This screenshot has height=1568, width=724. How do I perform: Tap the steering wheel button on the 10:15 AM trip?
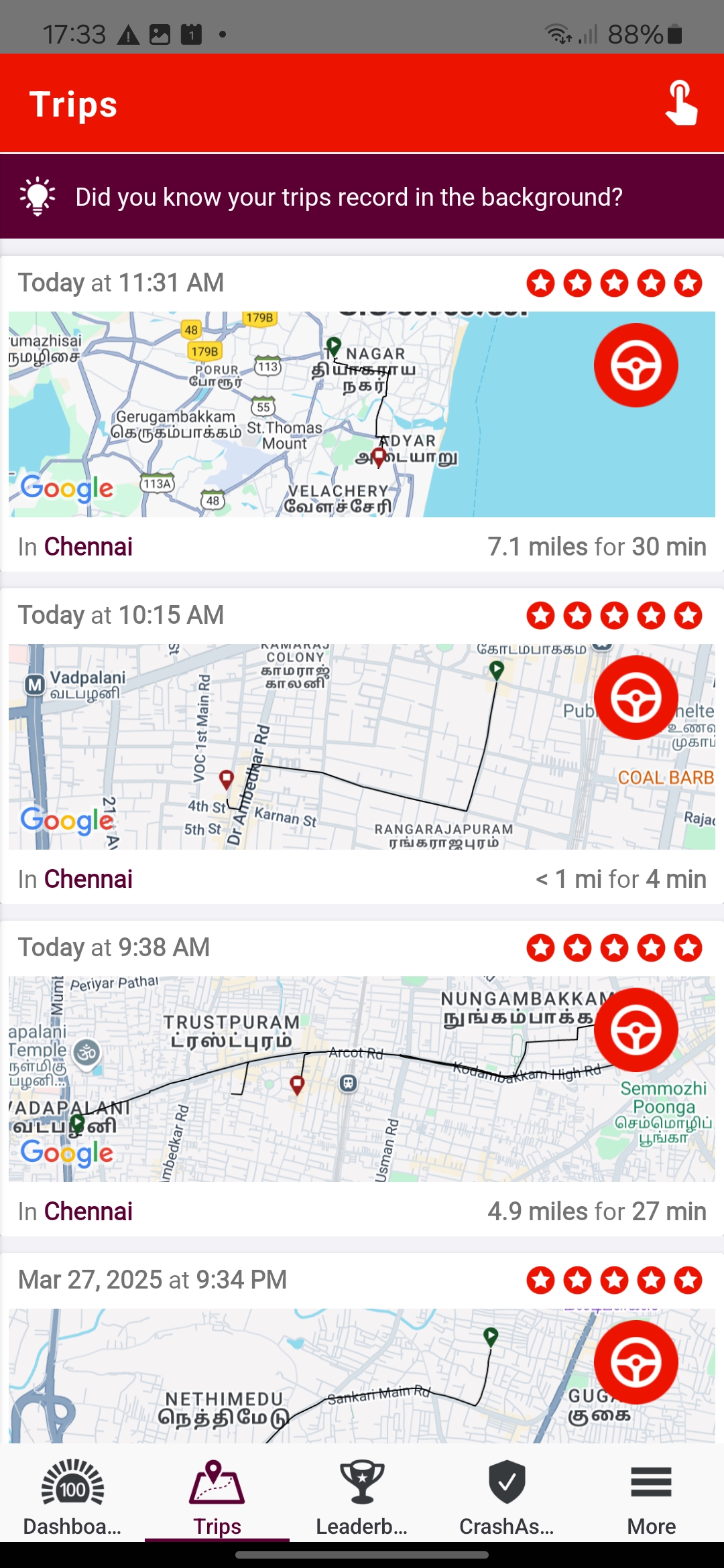pyautogui.click(x=636, y=698)
